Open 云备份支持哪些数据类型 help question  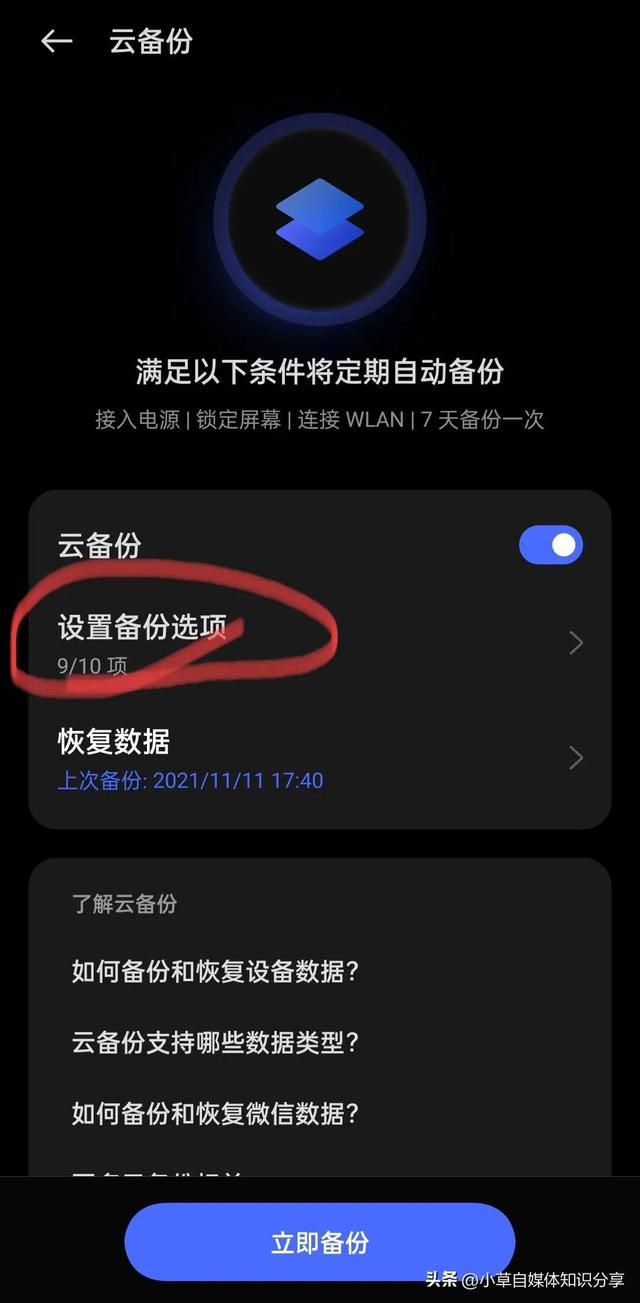pos(215,1042)
